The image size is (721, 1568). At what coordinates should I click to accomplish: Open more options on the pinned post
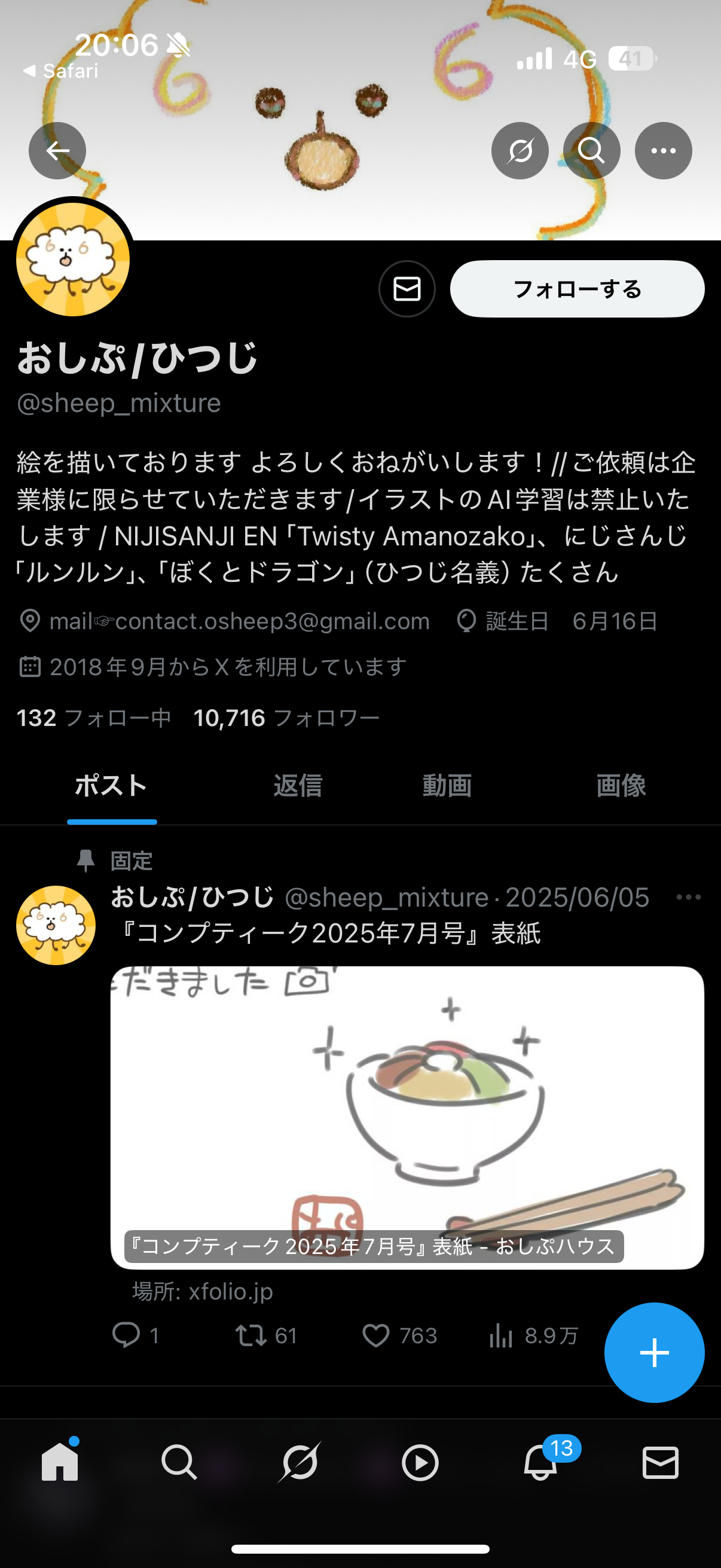pos(688,897)
